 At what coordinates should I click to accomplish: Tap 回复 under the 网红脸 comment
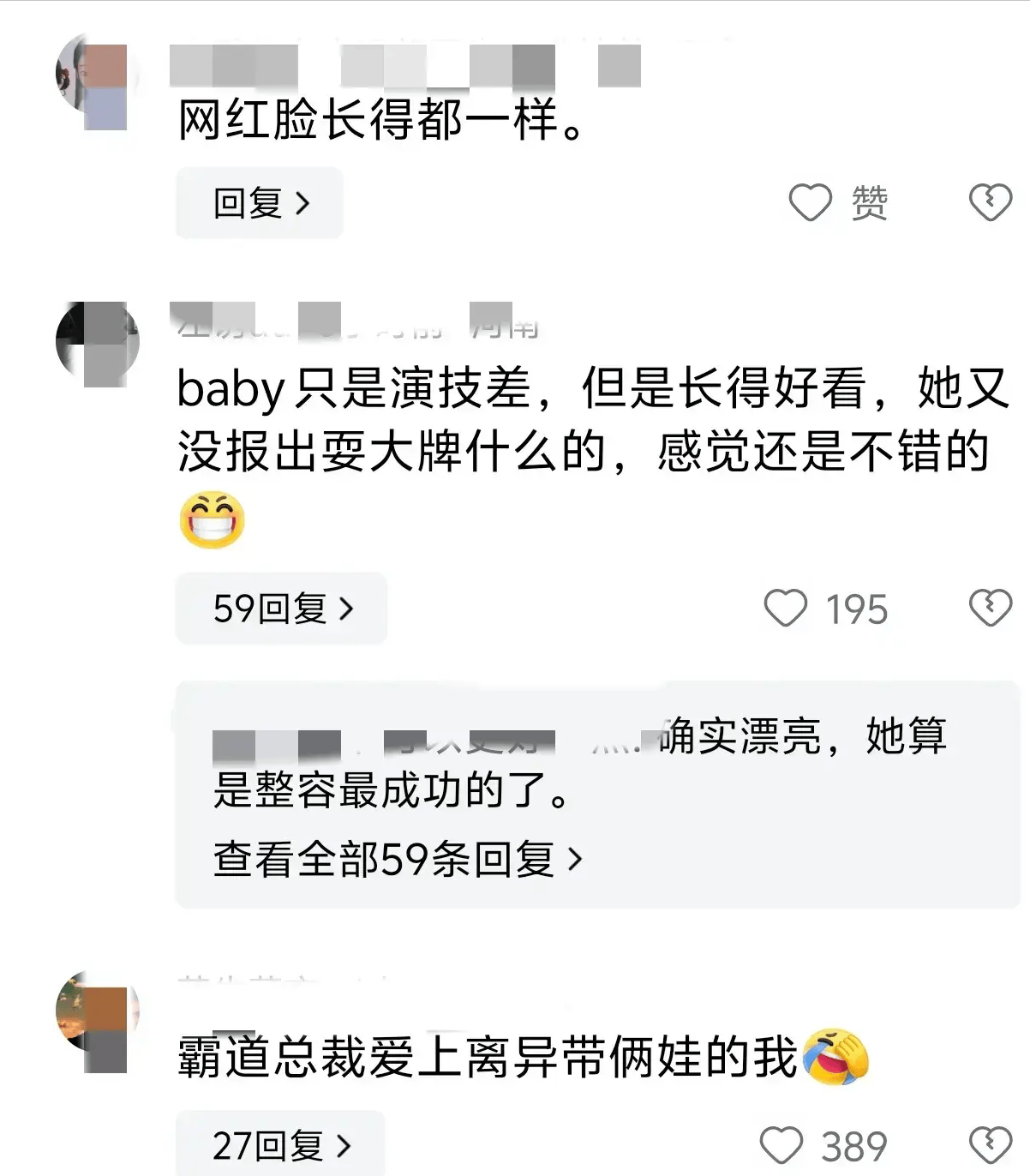point(260,203)
